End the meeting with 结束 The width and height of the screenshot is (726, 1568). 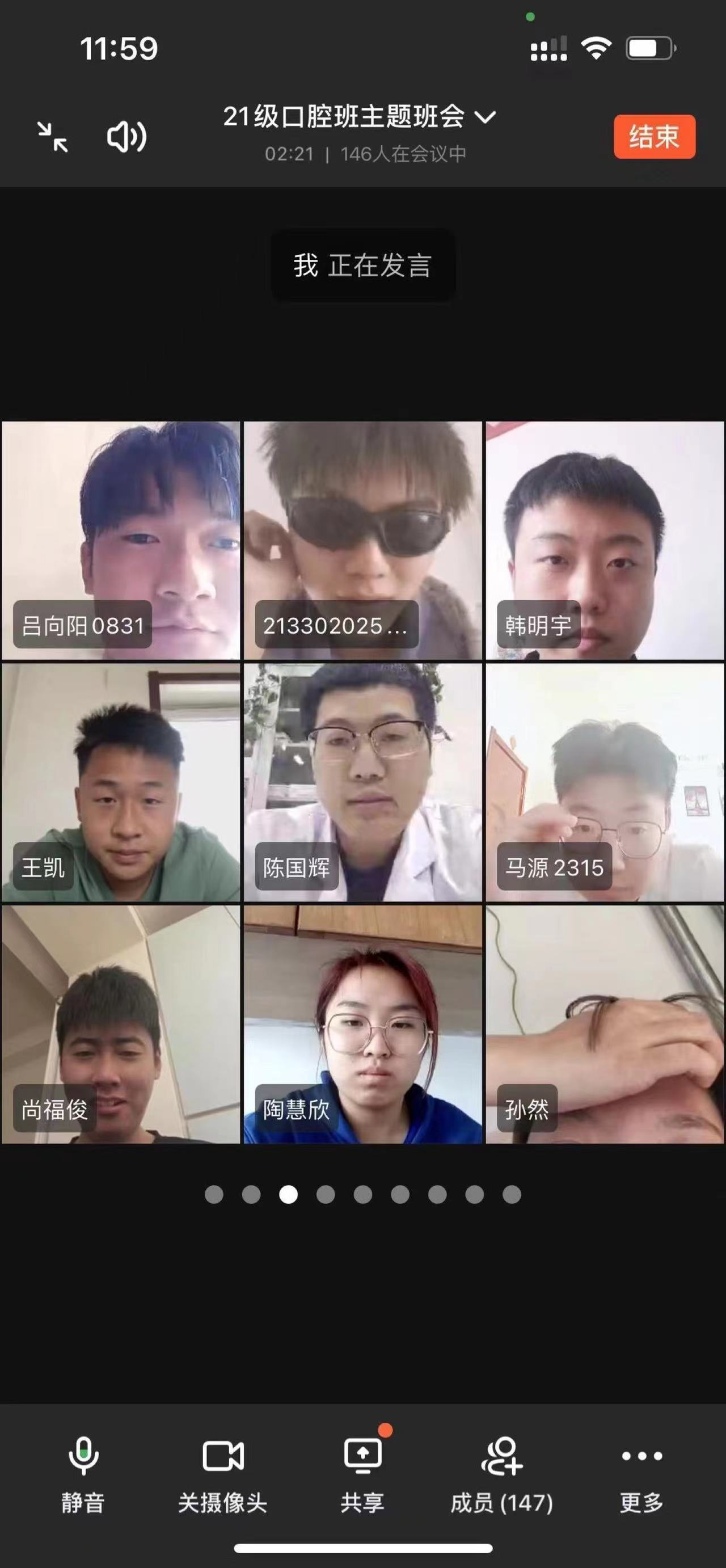point(653,136)
